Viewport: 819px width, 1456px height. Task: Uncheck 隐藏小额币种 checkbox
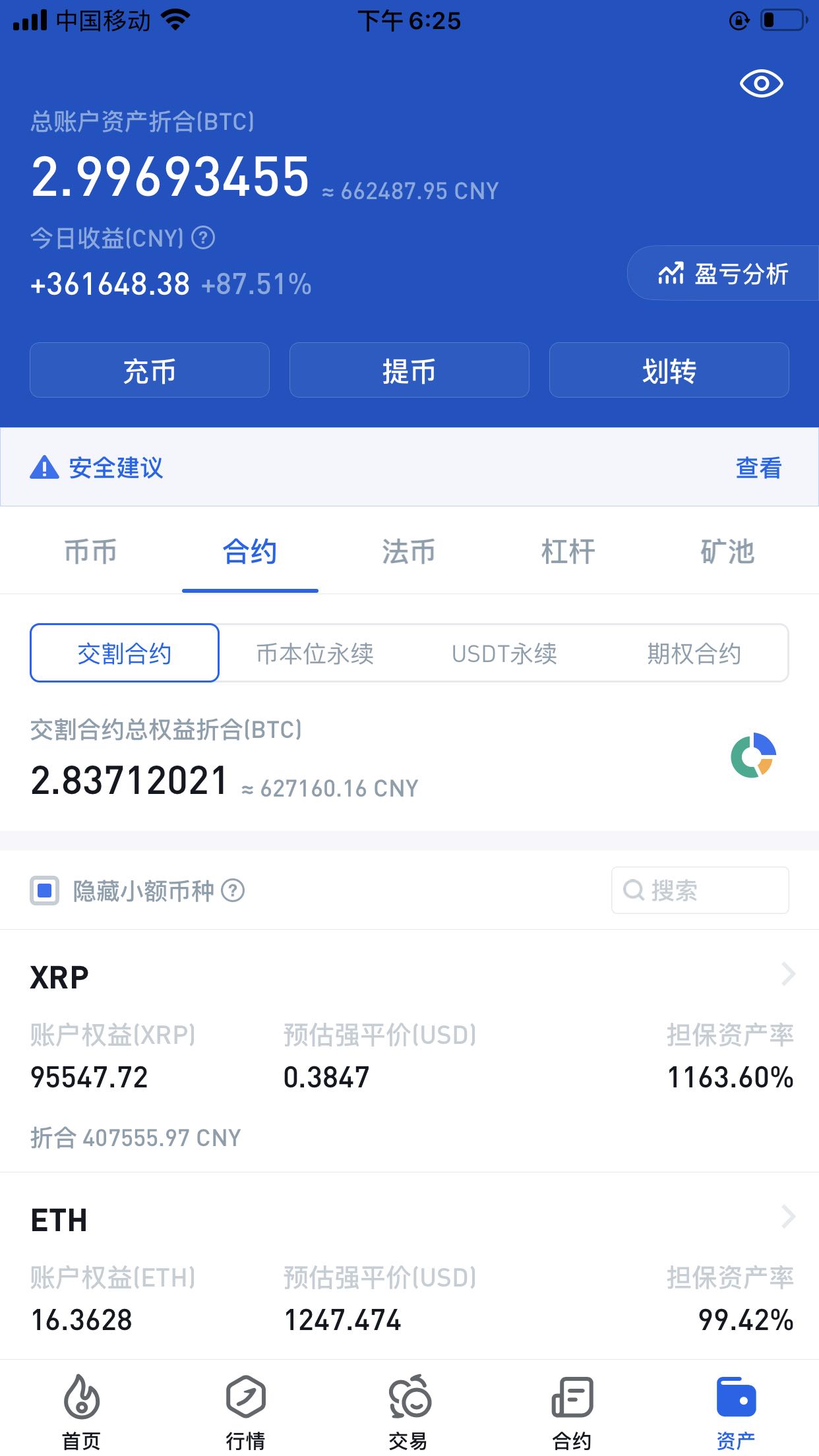pyautogui.click(x=45, y=891)
